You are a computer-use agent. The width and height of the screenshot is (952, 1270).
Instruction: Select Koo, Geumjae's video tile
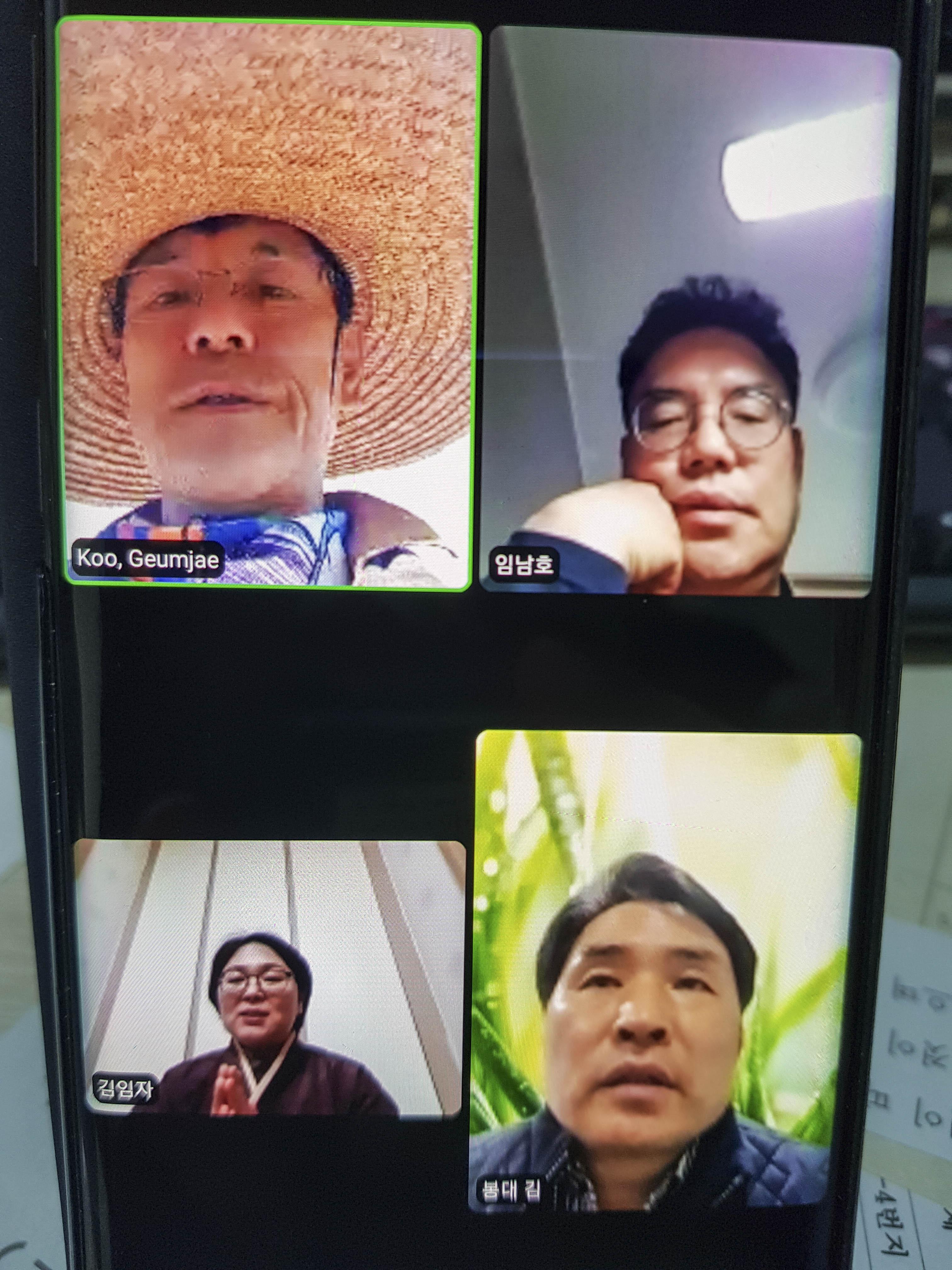click(269, 304)
